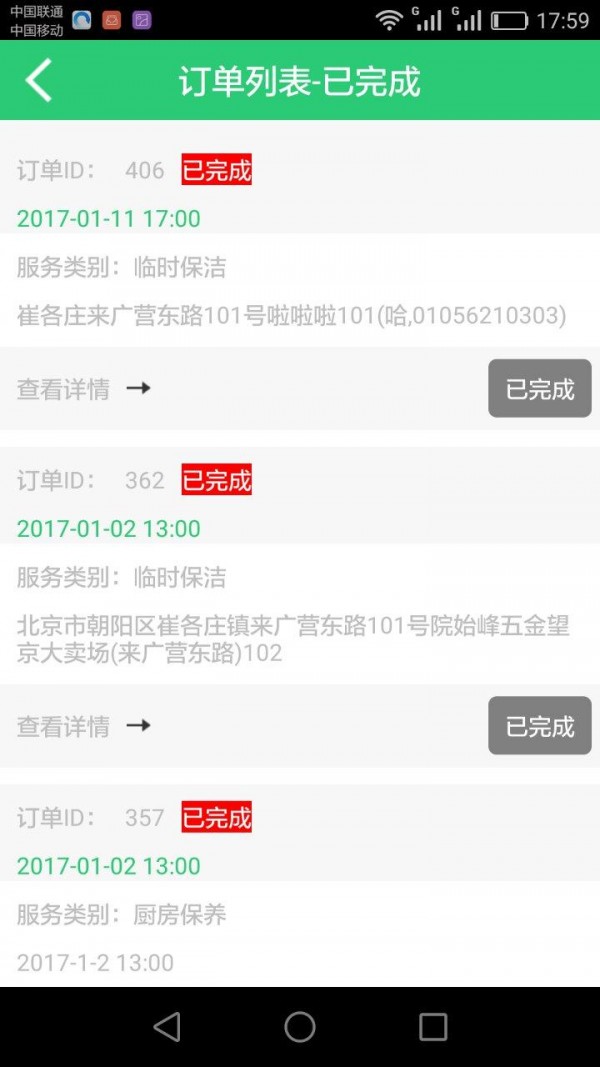This screenshot has height=1067, width=600.
Task: Go to the system home screen
Action: [x=300, y=1027]
